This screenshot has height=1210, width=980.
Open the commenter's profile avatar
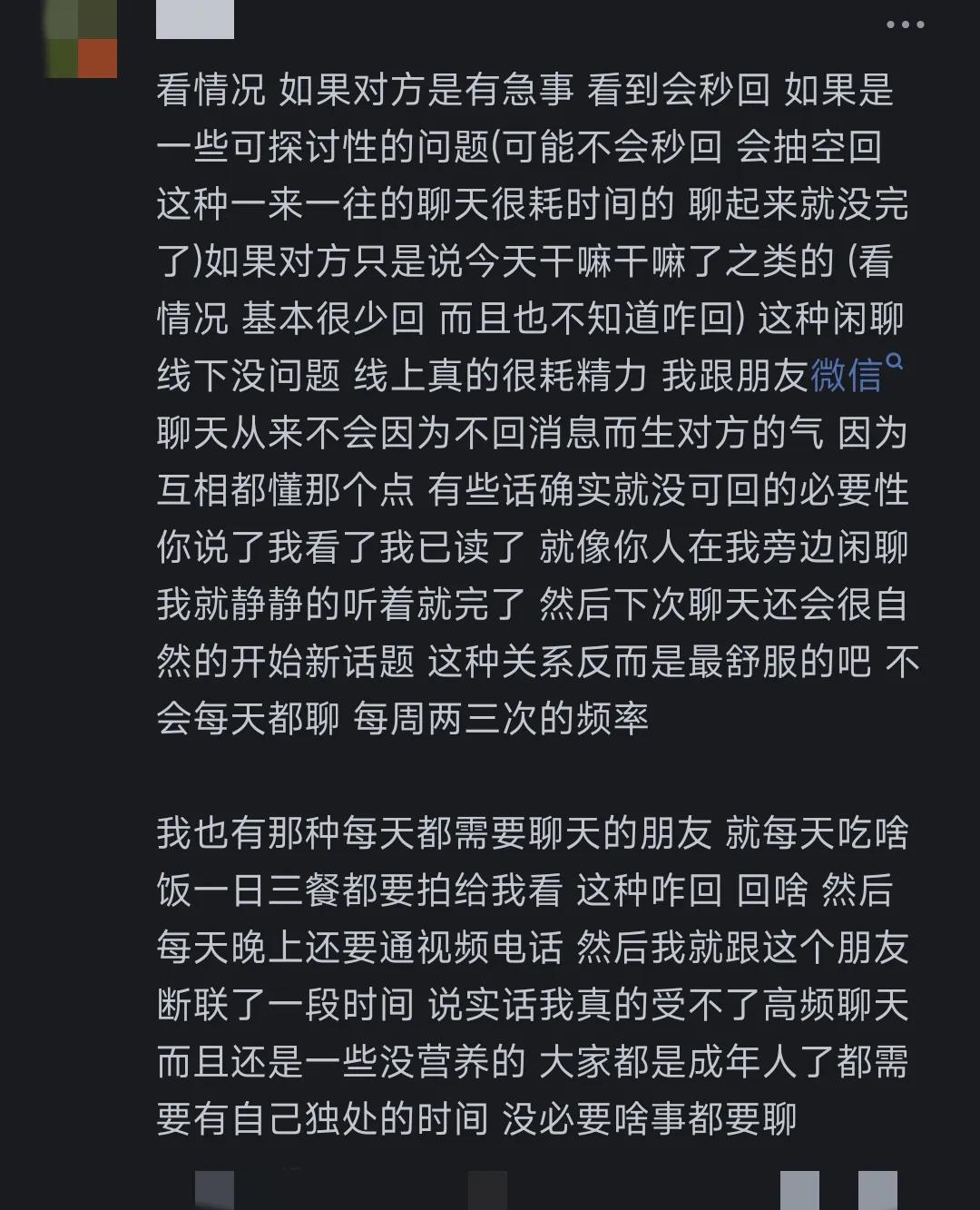coord(82,38)
